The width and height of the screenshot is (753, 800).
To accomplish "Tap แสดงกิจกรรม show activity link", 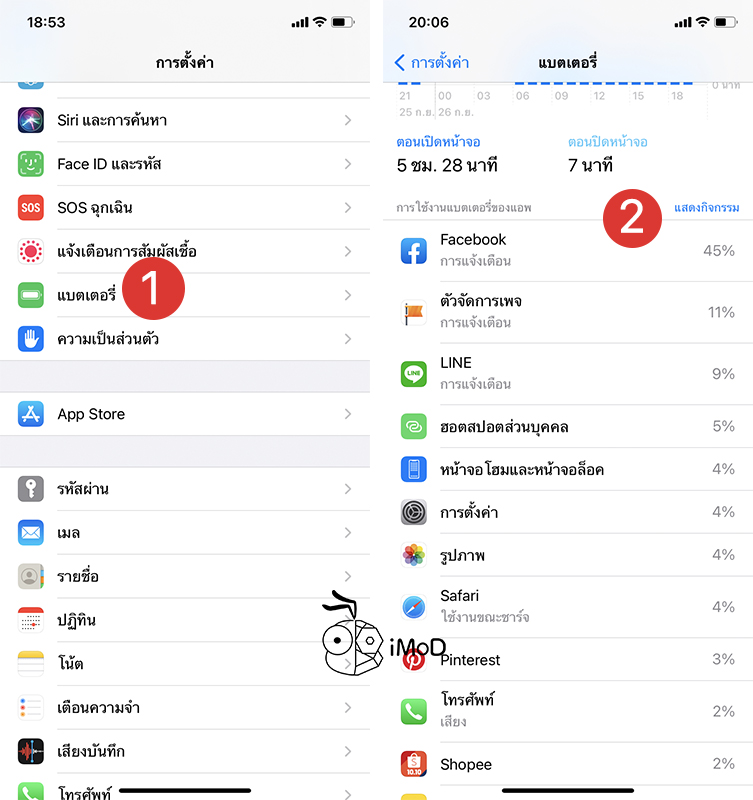I will coord(706,207).
